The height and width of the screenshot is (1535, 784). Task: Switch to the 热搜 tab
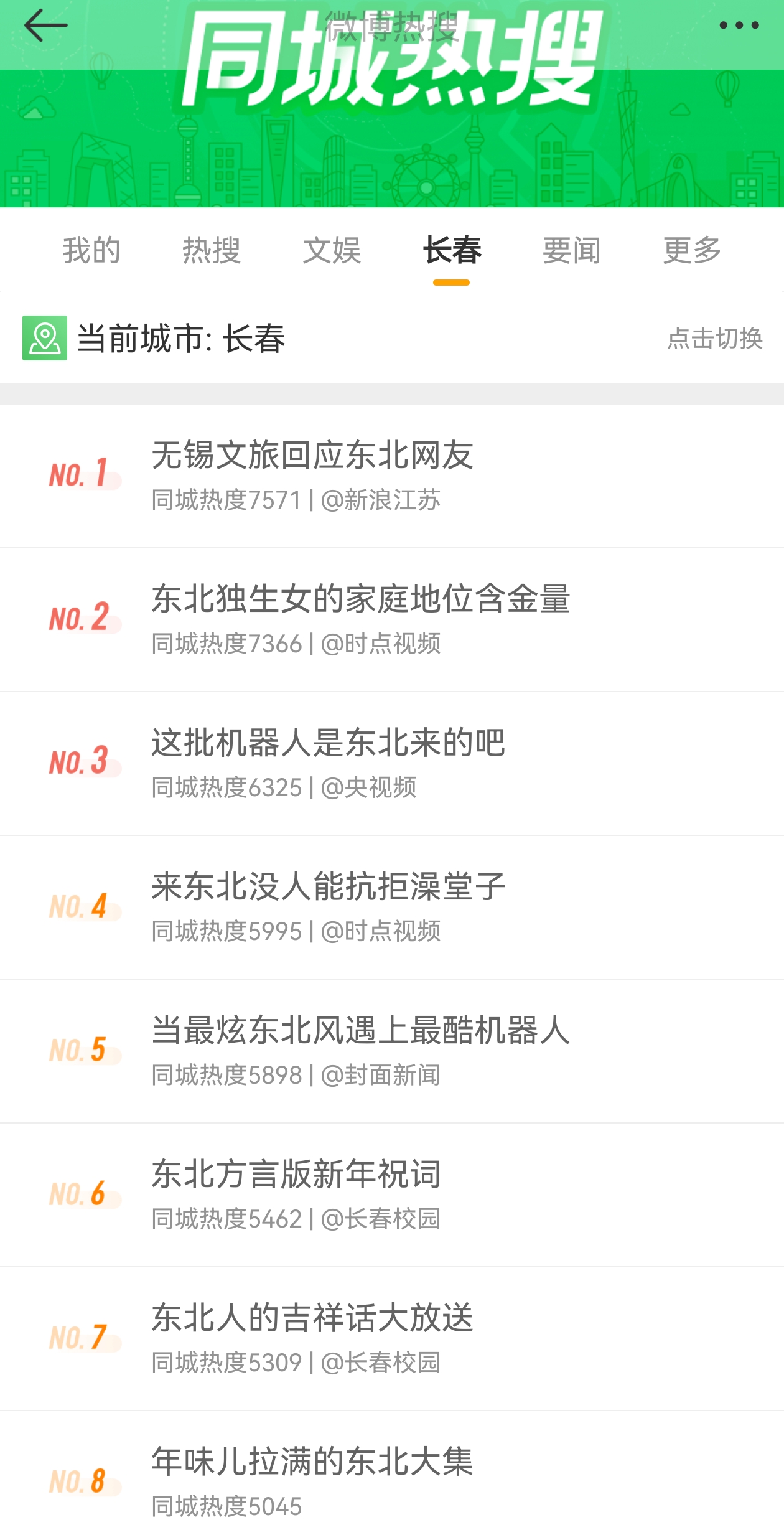(212, 250)
